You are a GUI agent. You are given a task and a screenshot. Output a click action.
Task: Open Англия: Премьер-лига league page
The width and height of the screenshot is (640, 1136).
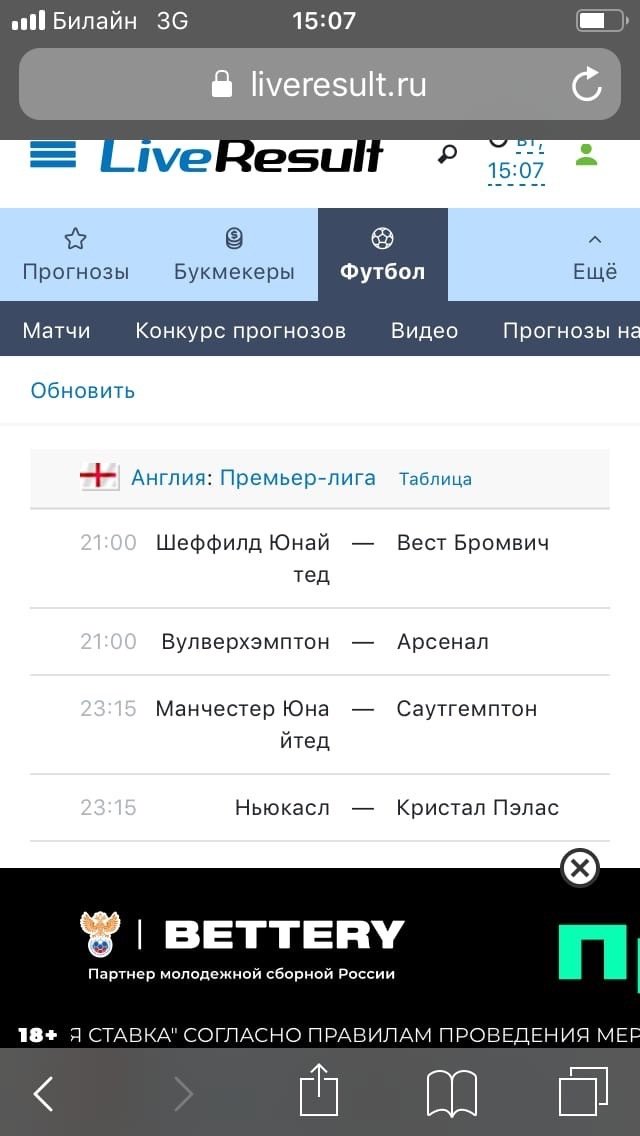[253, 478]
